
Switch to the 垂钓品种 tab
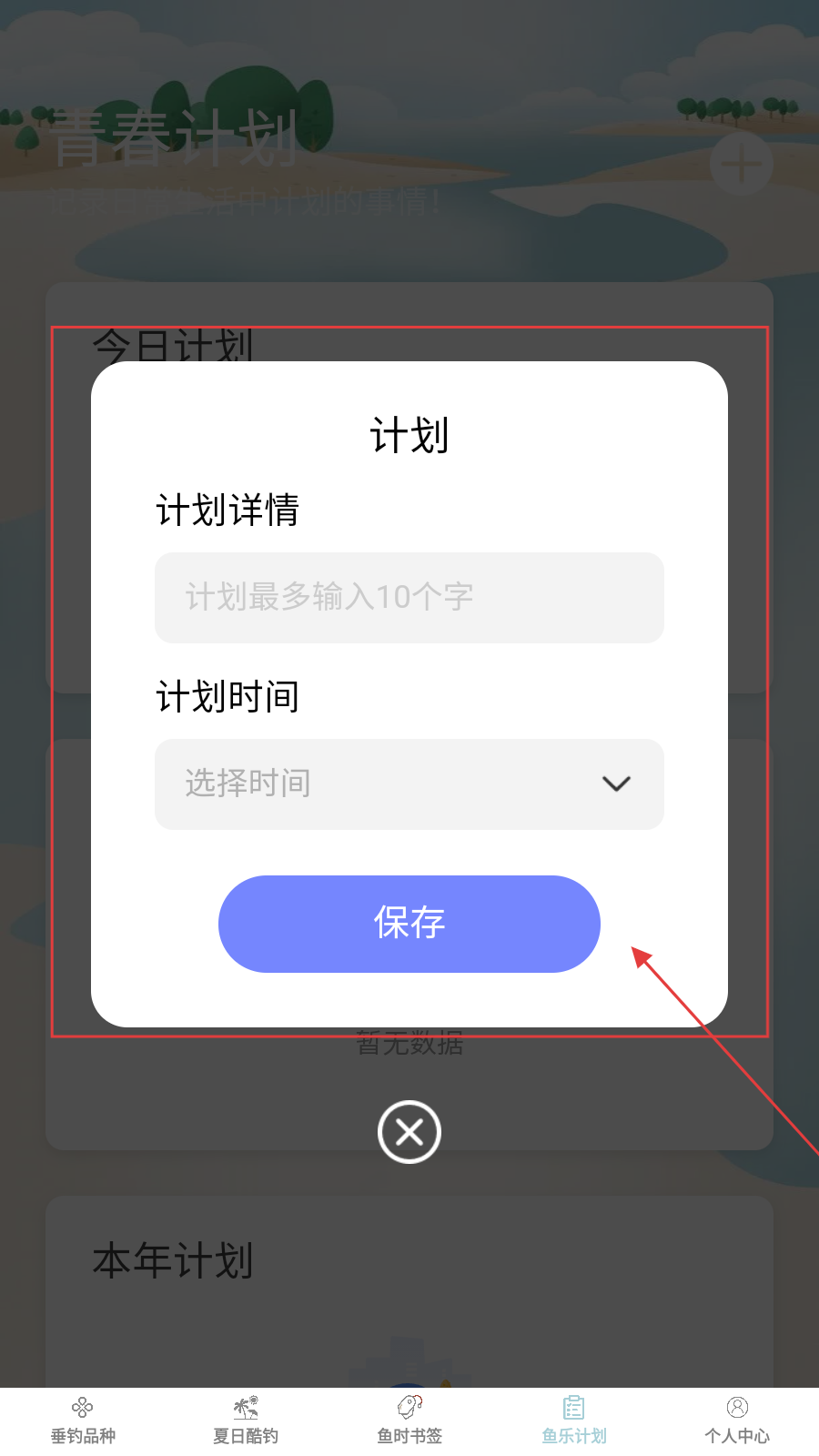[83, 1421]
